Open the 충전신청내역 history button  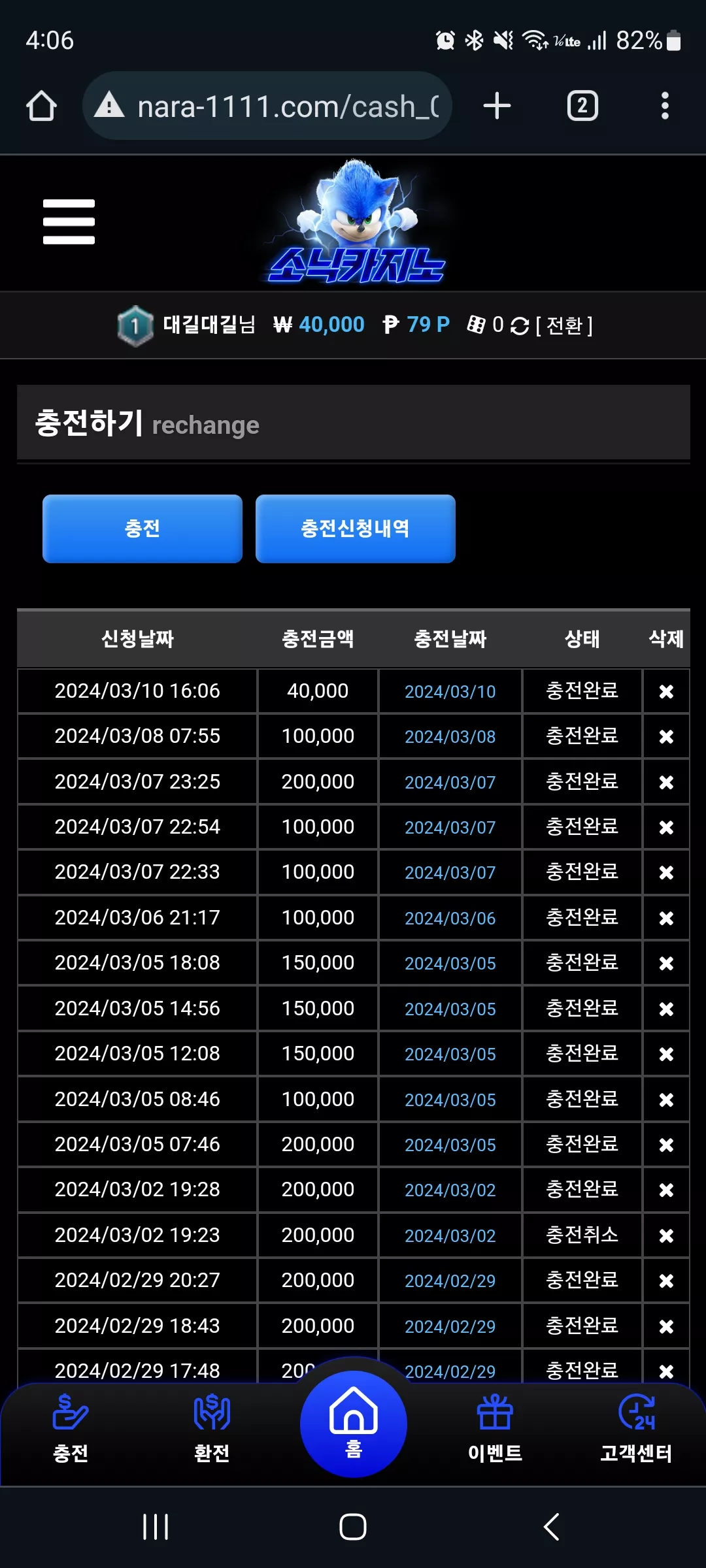point(356,529)
